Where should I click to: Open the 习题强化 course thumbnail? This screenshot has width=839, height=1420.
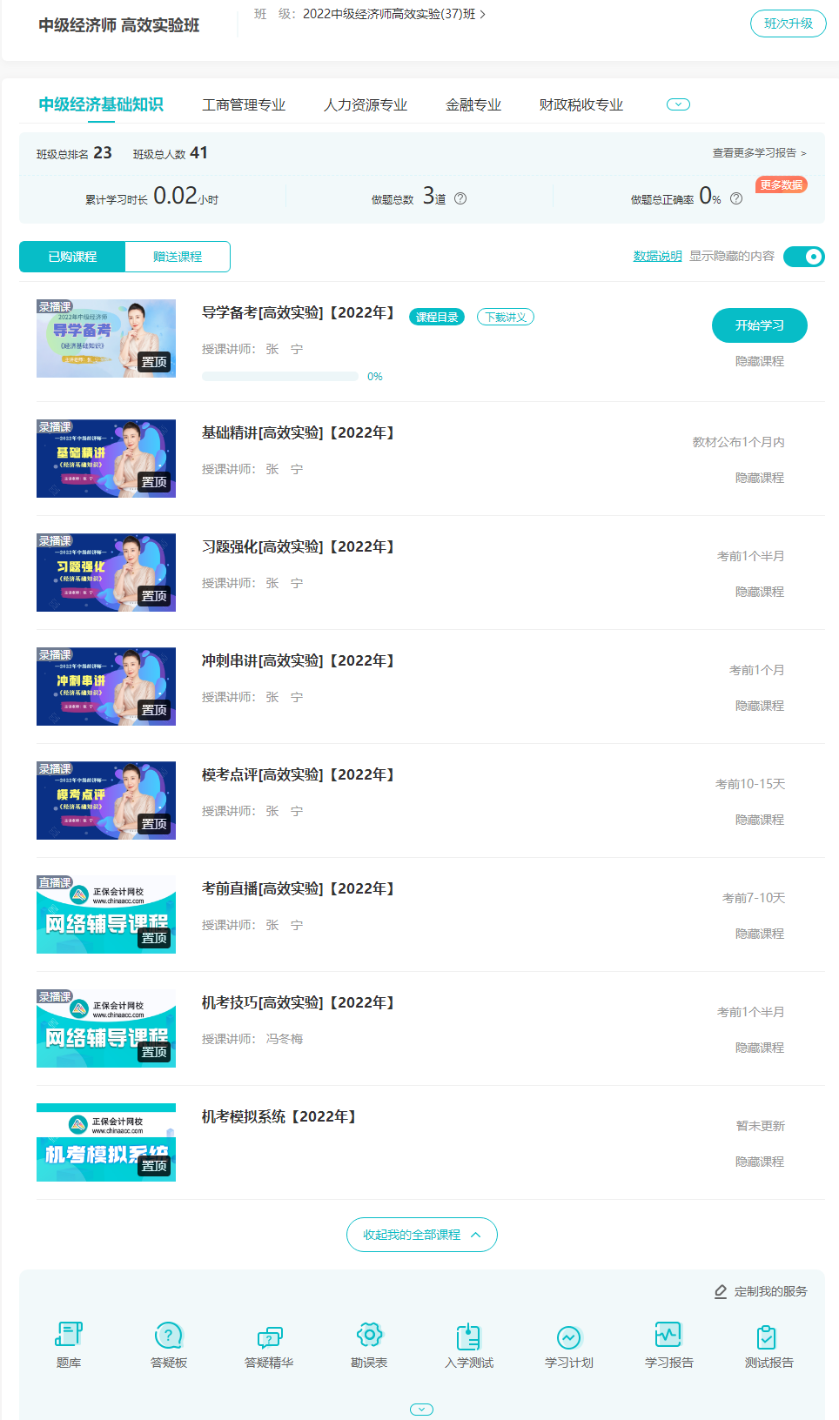click(x=106, y=572)
